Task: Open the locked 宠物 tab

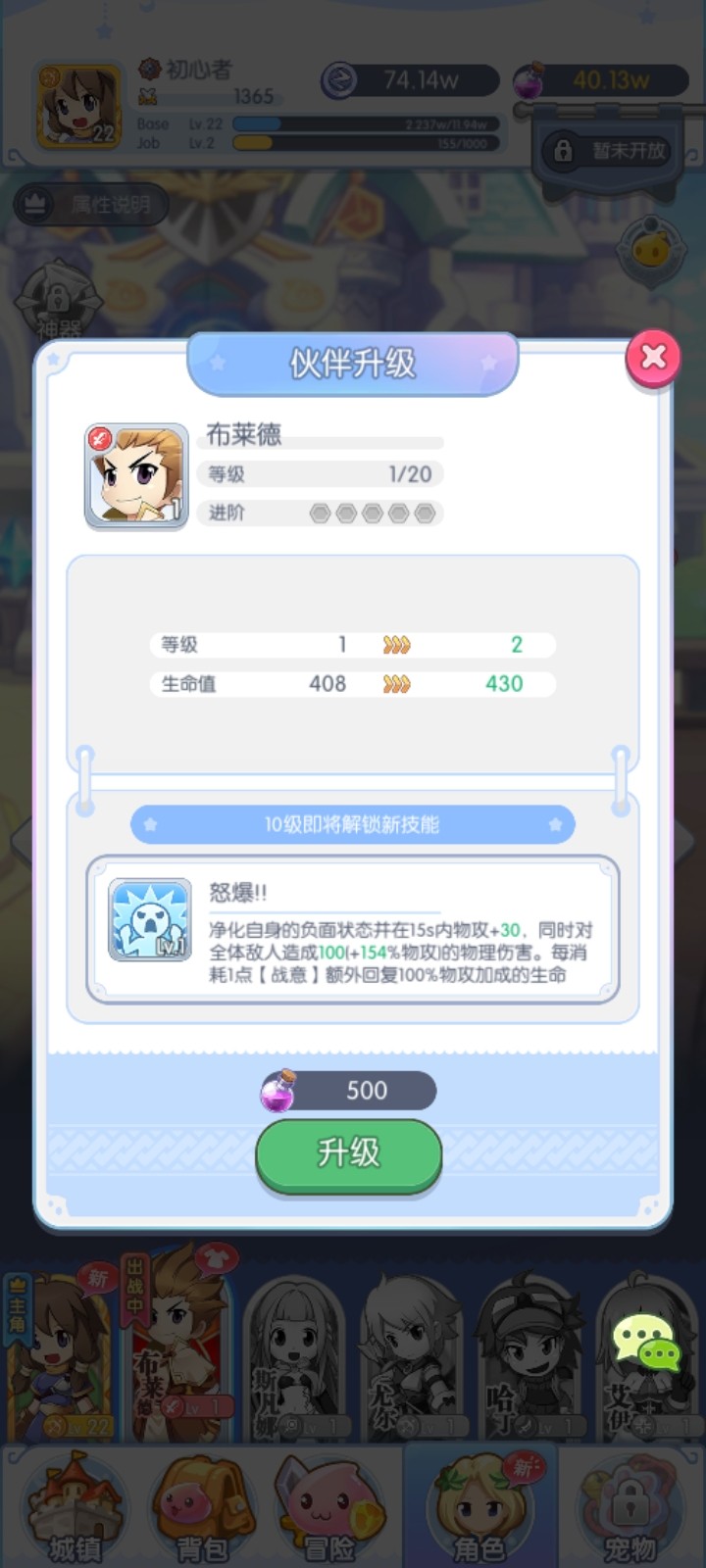Action: coord(629,1509)
